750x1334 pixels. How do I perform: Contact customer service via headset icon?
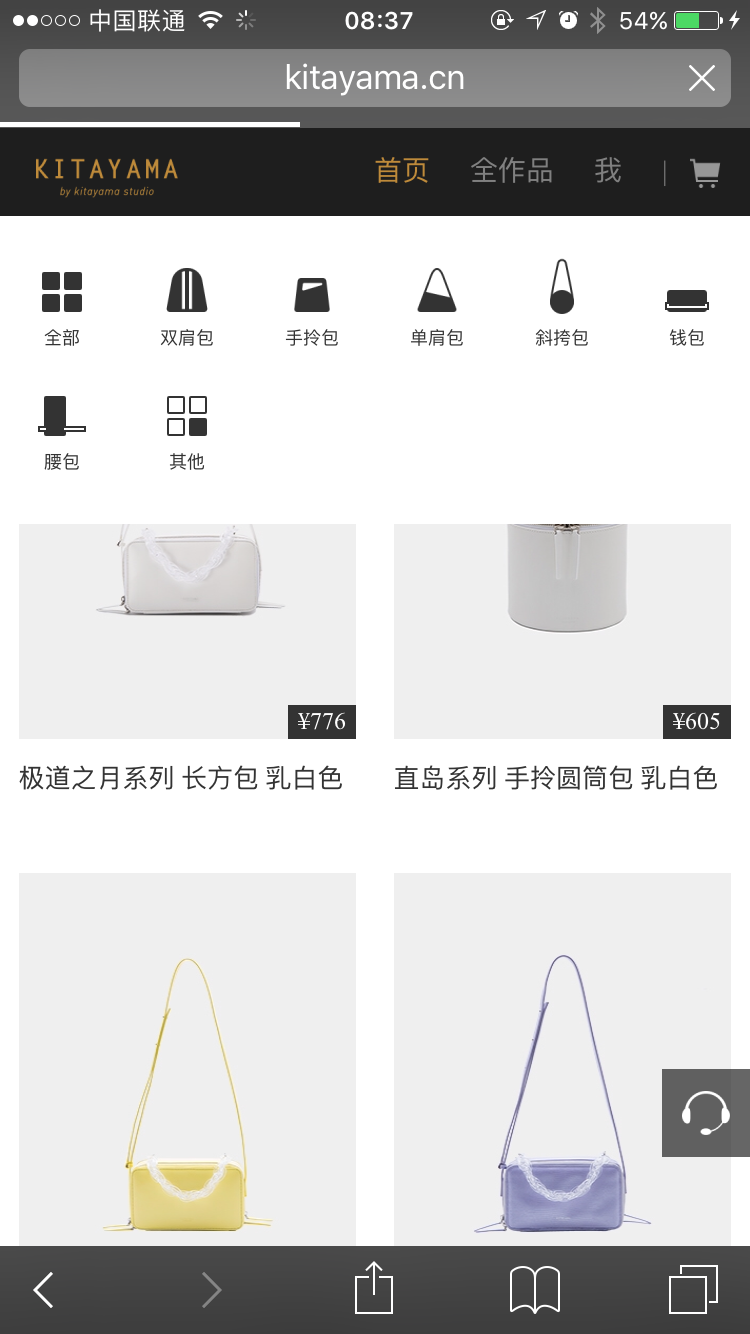pyautogui.click(x=706, y=1113)
